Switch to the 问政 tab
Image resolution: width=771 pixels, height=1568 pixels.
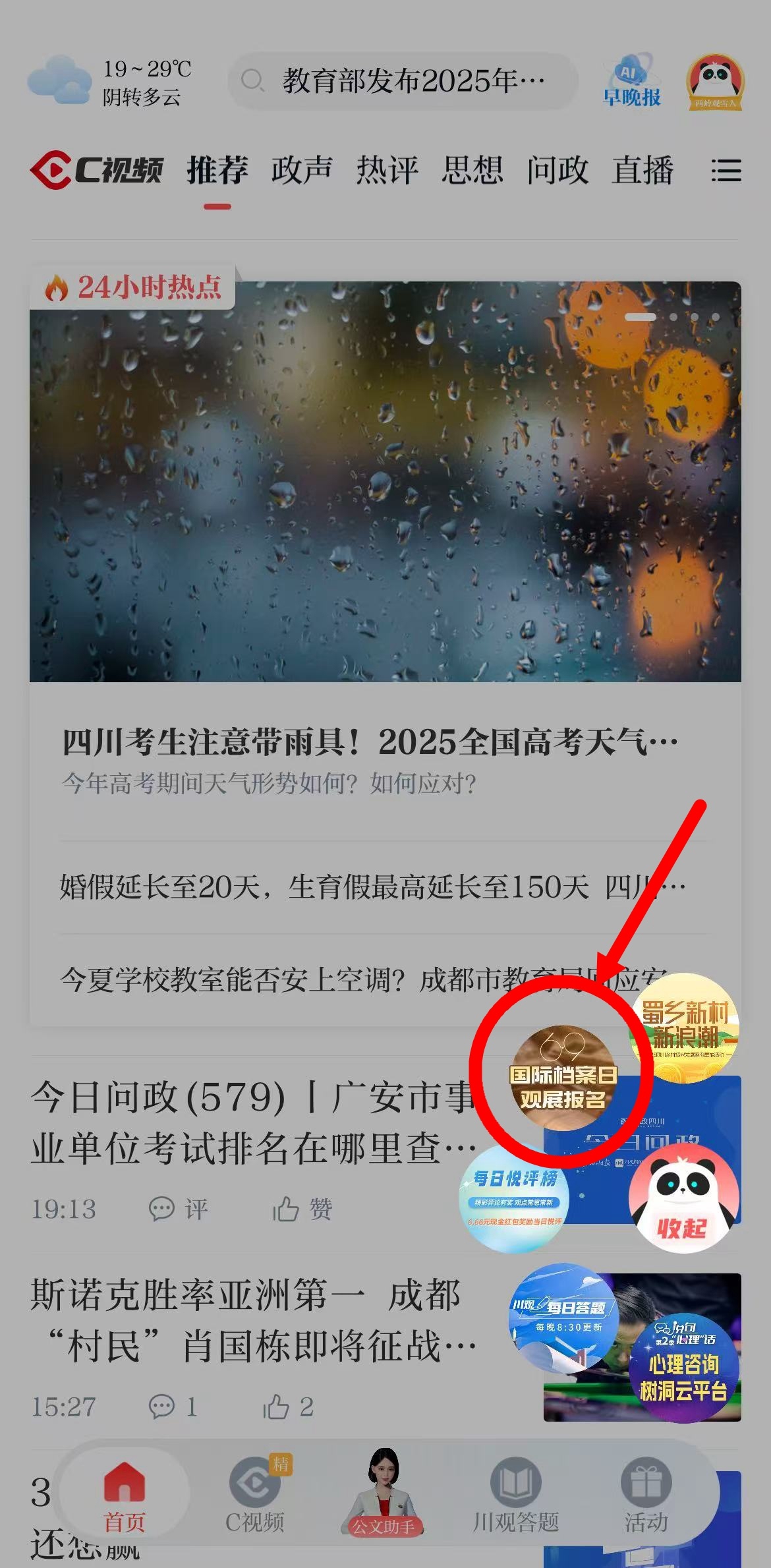tap(557, 170)
